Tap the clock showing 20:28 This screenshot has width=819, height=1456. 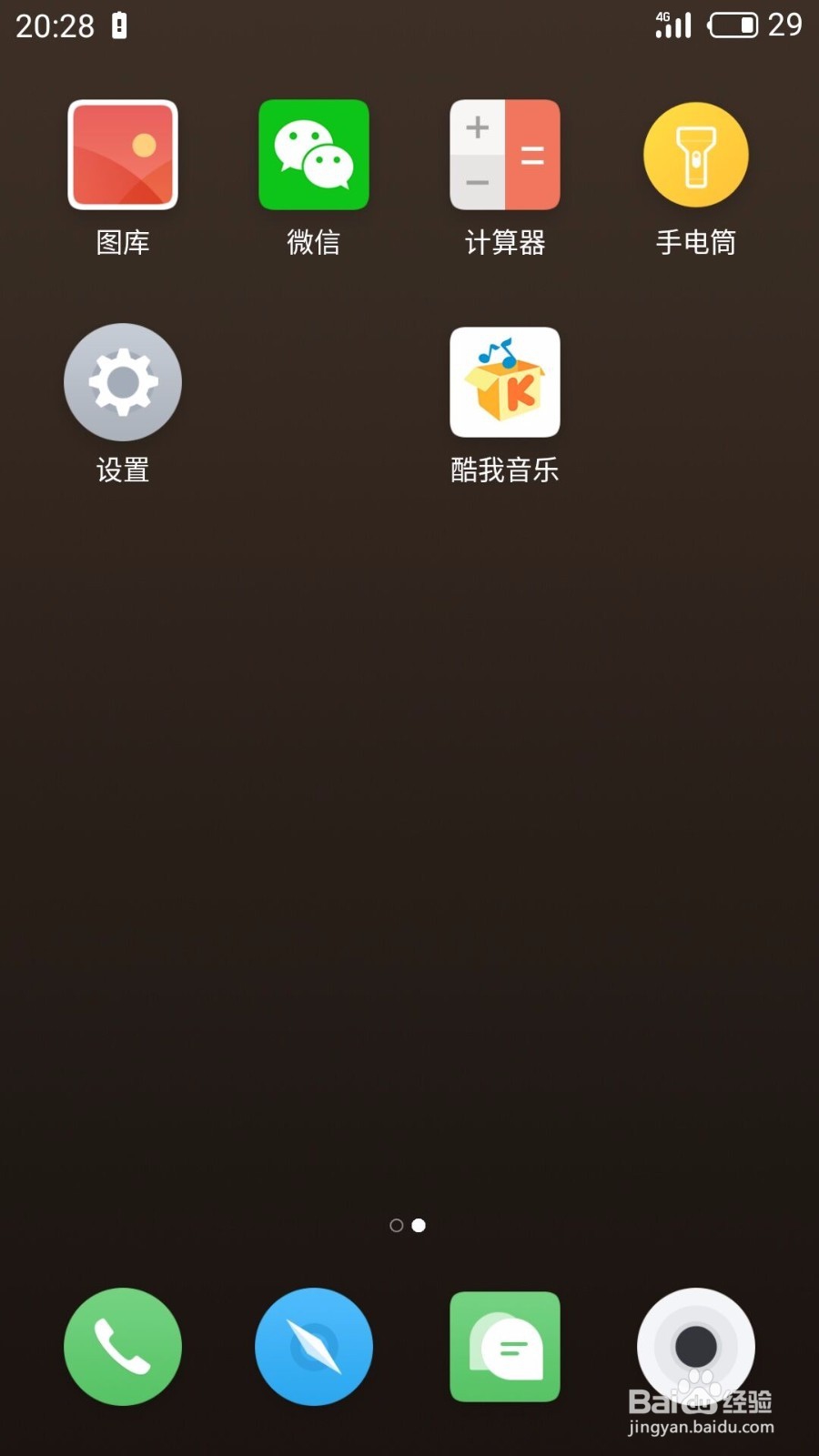[55, 25]
